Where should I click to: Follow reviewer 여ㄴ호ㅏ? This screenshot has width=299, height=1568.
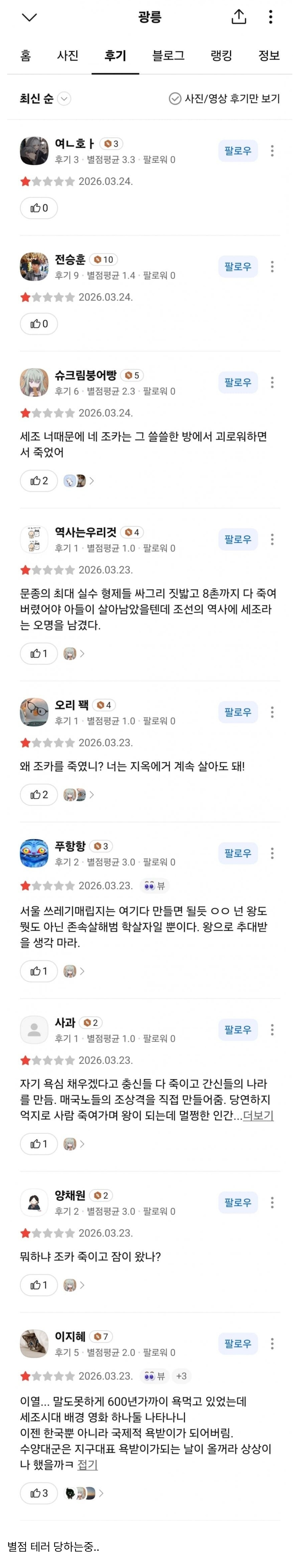(237, 151)
